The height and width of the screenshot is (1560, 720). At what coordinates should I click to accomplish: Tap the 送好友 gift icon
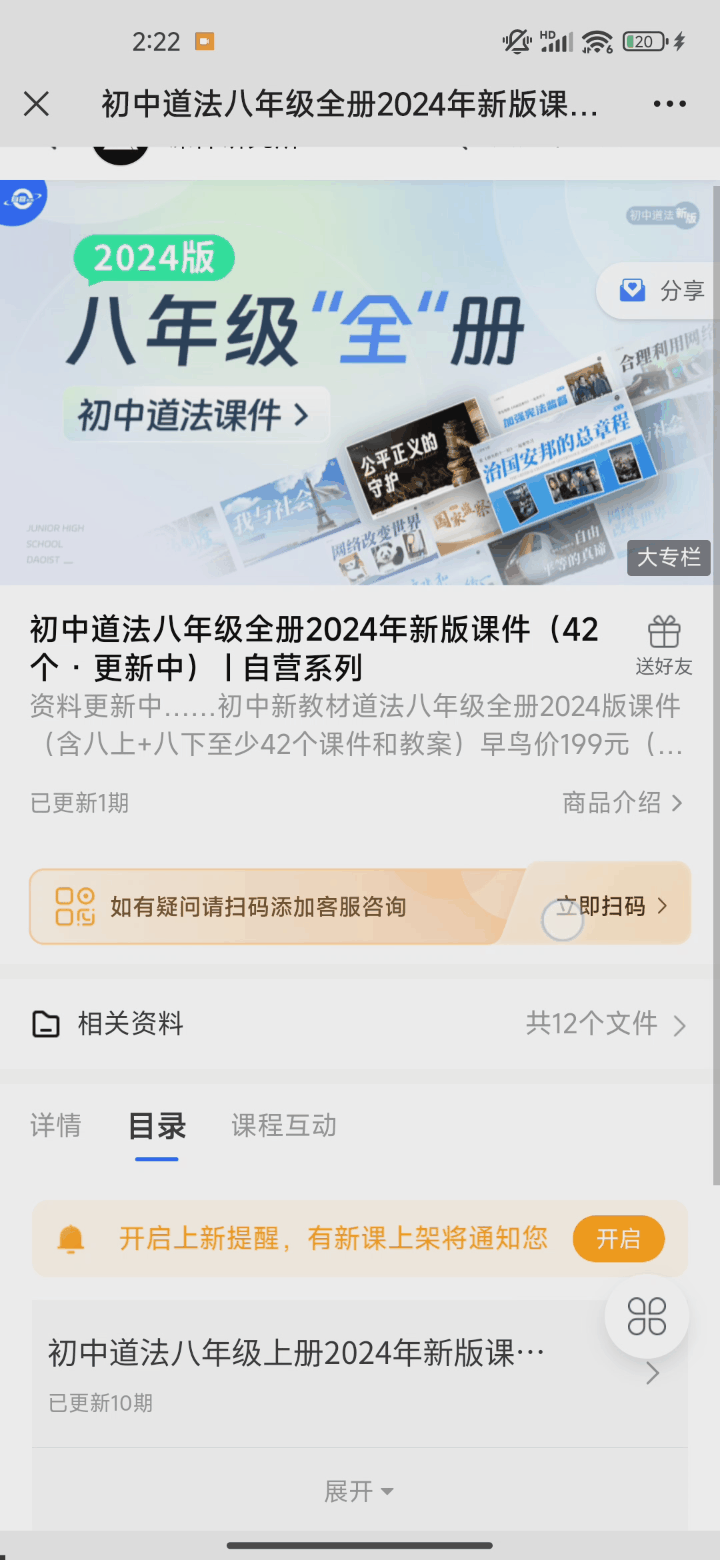tap(663, 630)
